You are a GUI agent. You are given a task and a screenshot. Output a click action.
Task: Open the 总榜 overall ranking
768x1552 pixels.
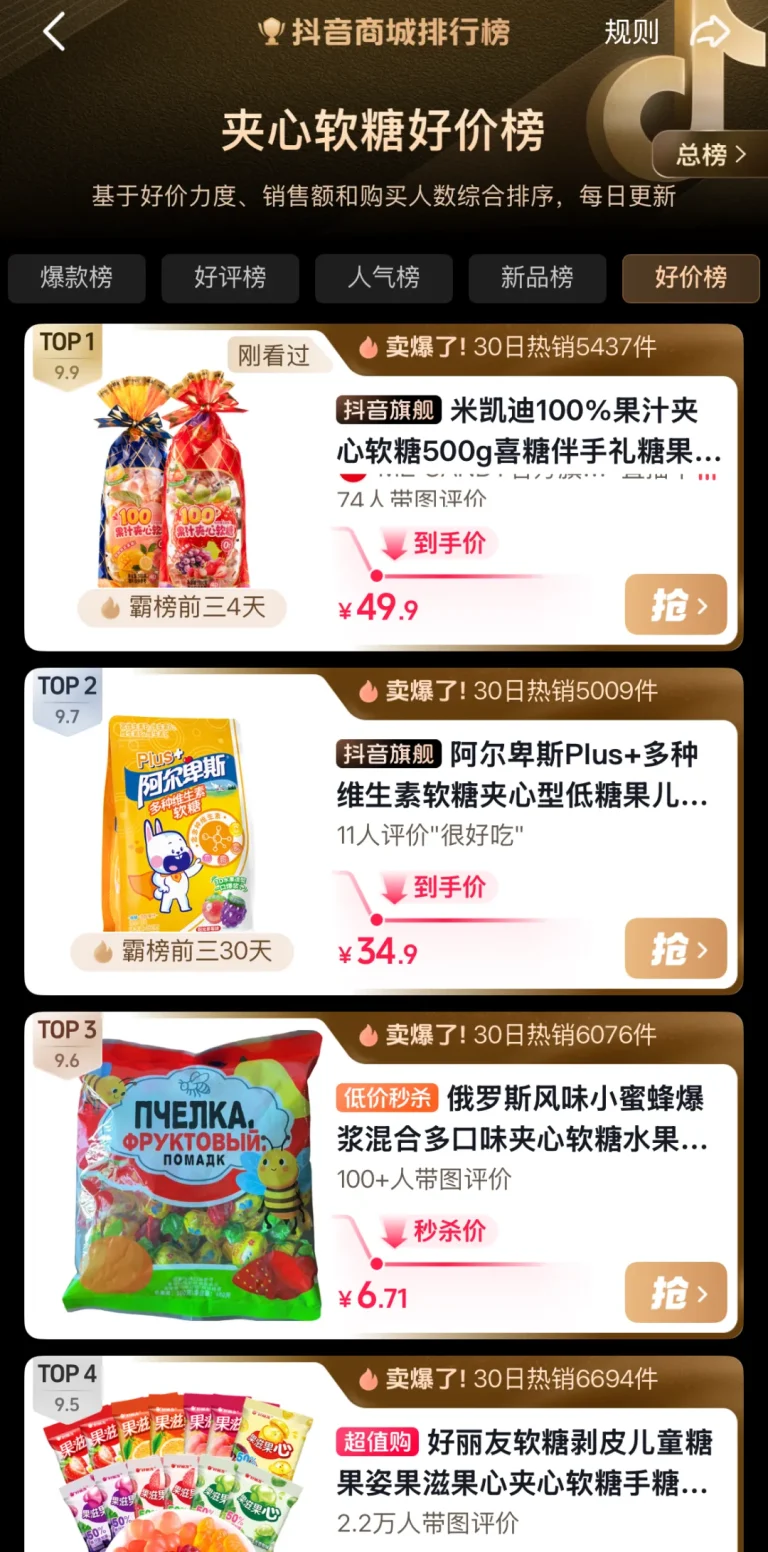pyautogui.click(x=710, y=154)
